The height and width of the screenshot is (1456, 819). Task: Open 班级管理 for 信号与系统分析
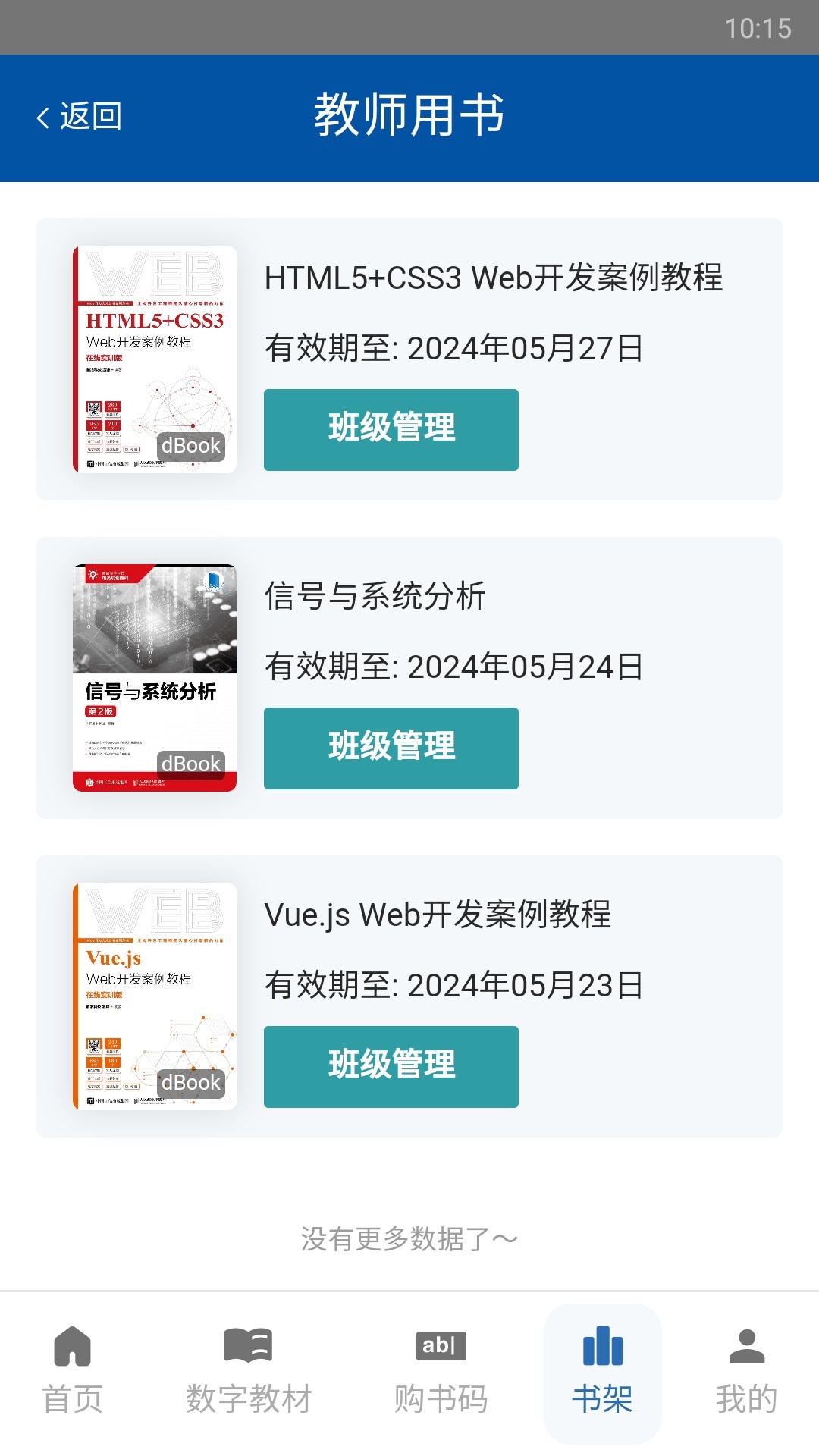click(x=391, y=748)
